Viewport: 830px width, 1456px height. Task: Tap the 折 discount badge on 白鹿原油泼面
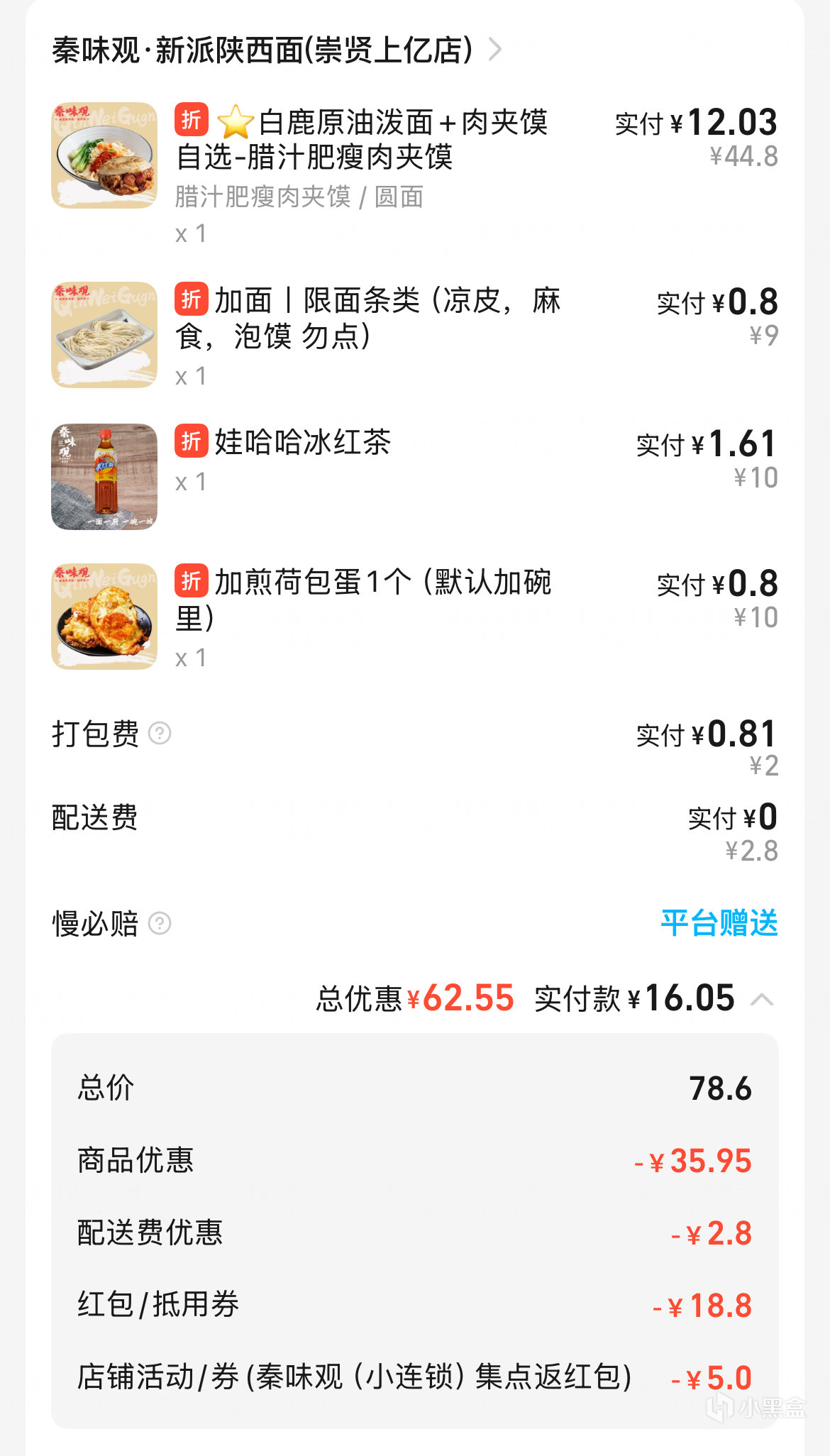pos(190,121)
